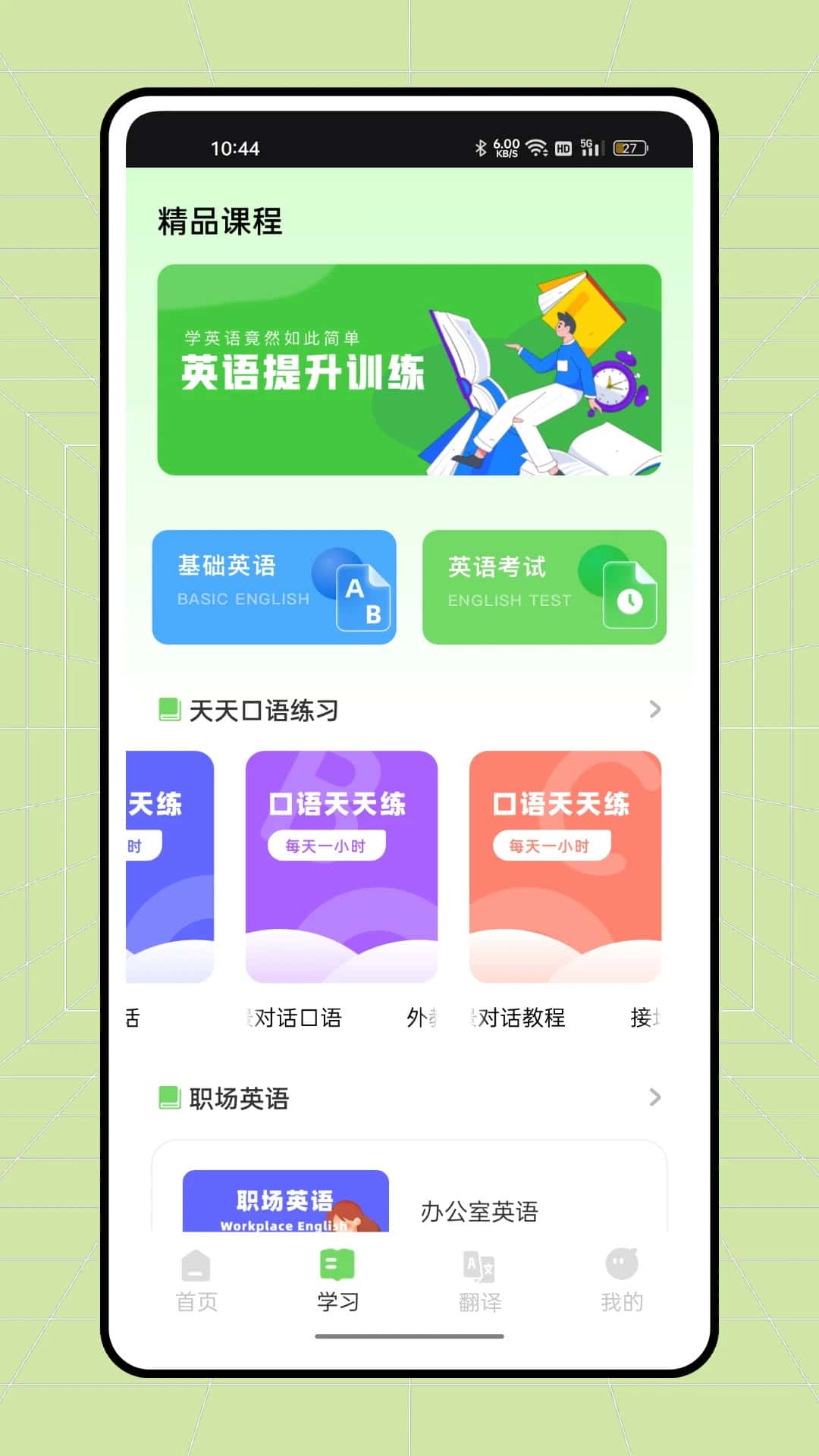This screenshot has width=819, height=1456.
Task: Tap the green book icon beside 天天口语练习
Action: point(171,709)
